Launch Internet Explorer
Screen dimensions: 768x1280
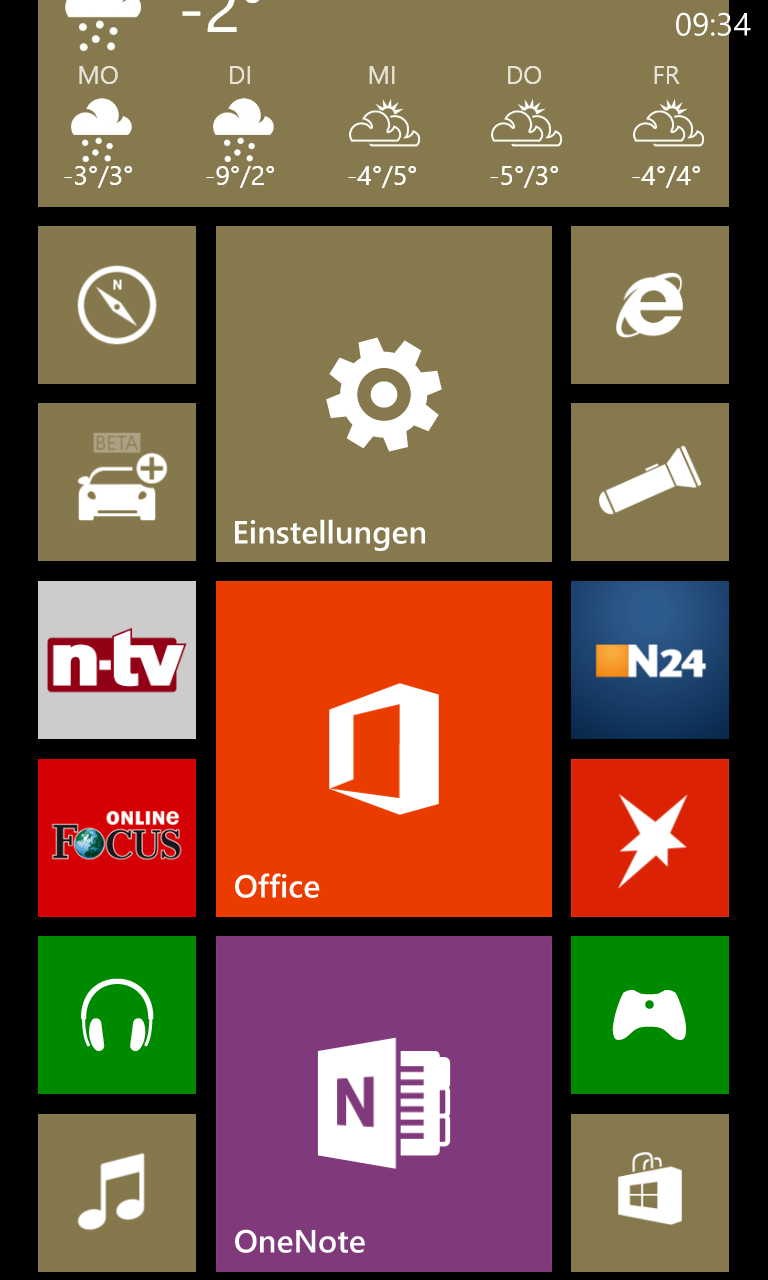pyautogui.click(x=650, y=305)
